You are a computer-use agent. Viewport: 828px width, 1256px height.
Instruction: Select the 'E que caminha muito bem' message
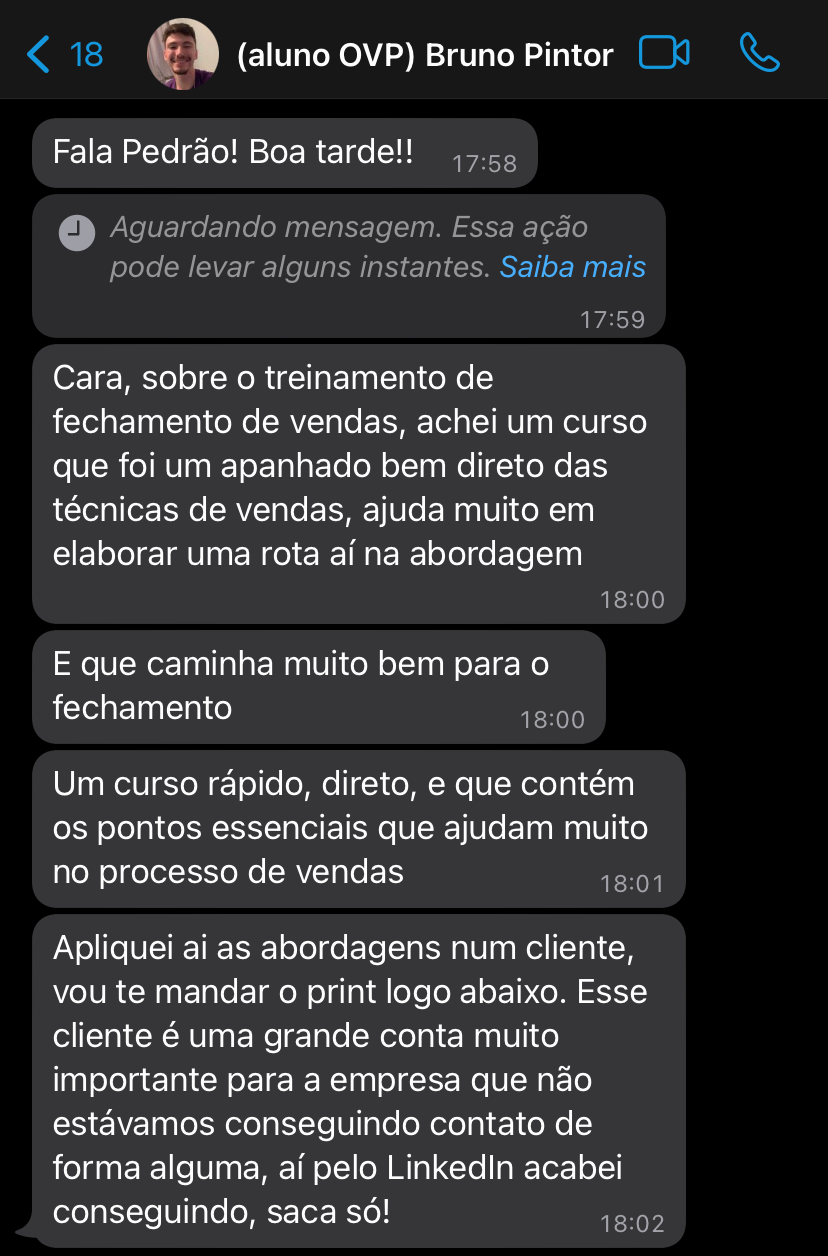pyautogui.click(x=318, y=685)
